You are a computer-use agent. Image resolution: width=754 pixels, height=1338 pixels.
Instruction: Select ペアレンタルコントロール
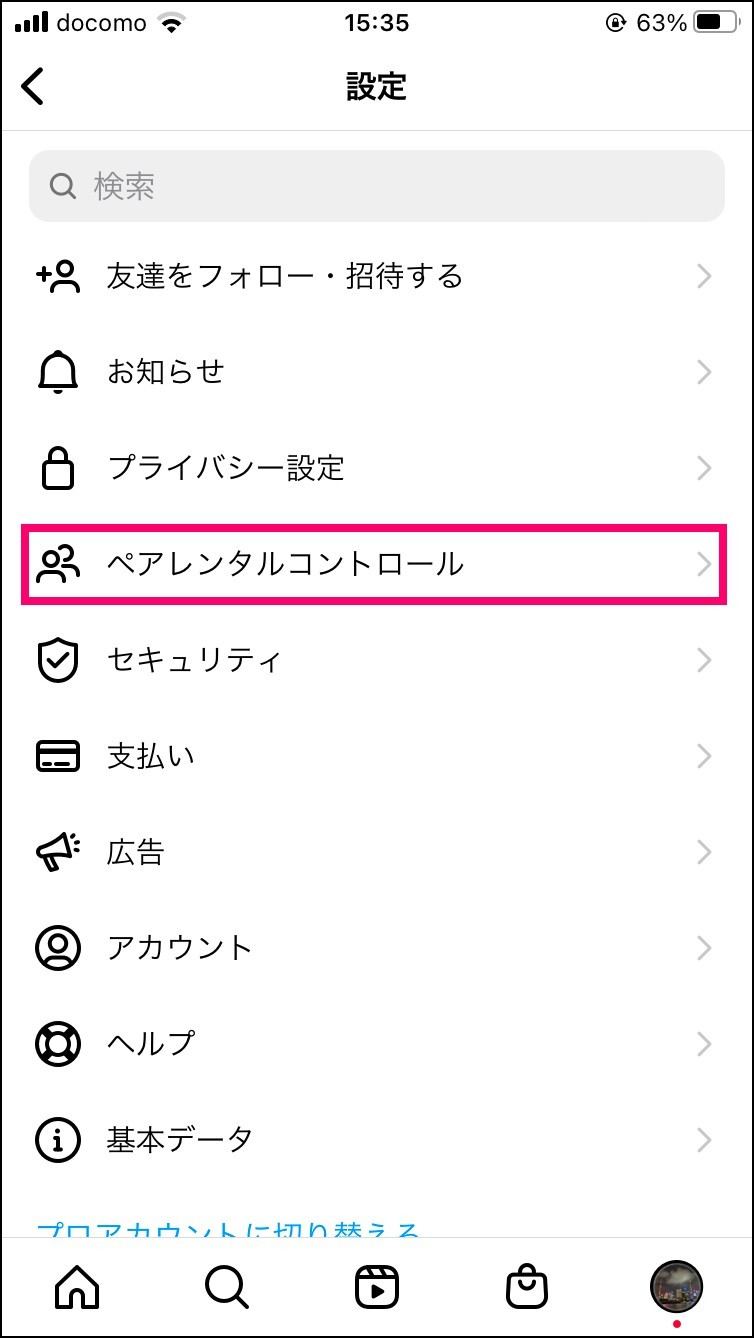click(377, 564)
